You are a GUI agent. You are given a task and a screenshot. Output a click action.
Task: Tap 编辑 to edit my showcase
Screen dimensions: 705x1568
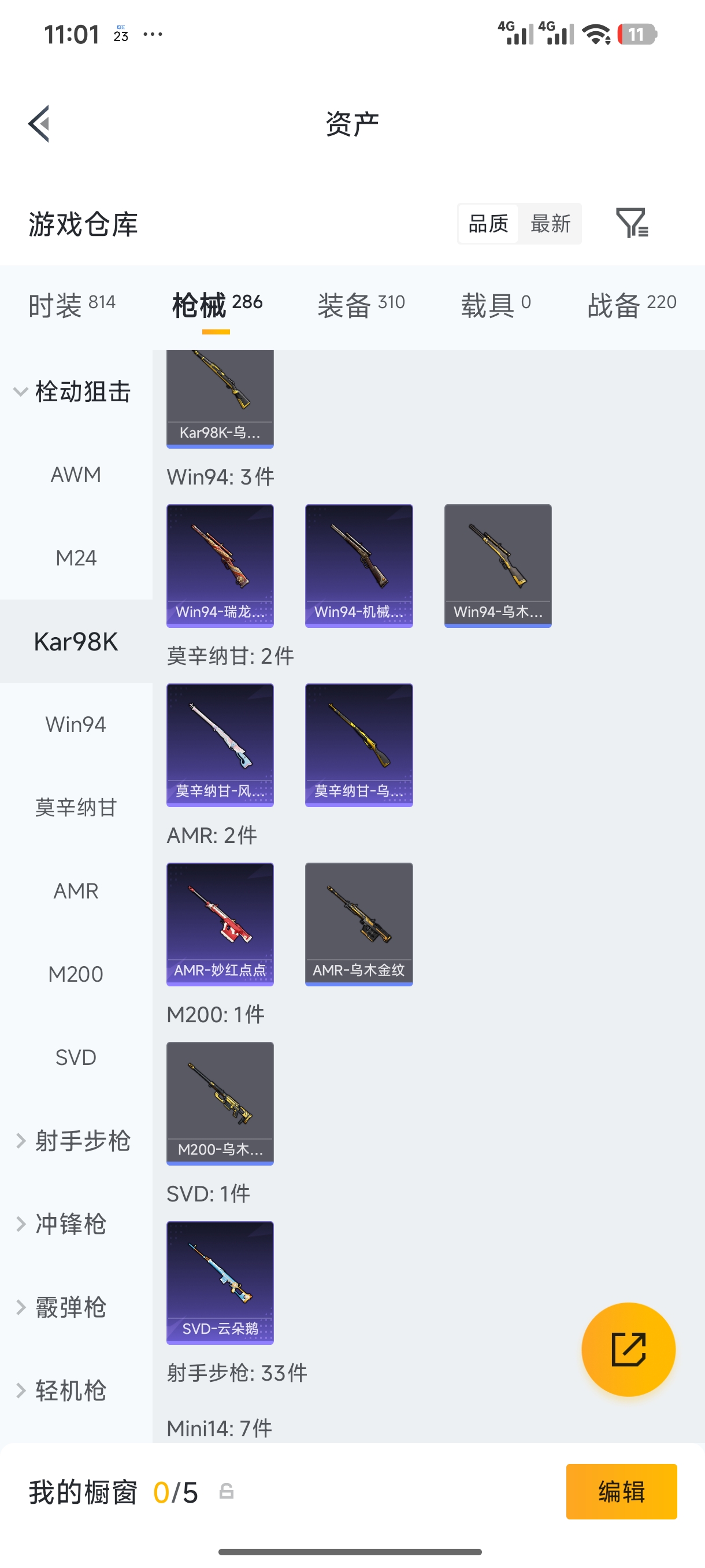click(x=621, y=1491)
